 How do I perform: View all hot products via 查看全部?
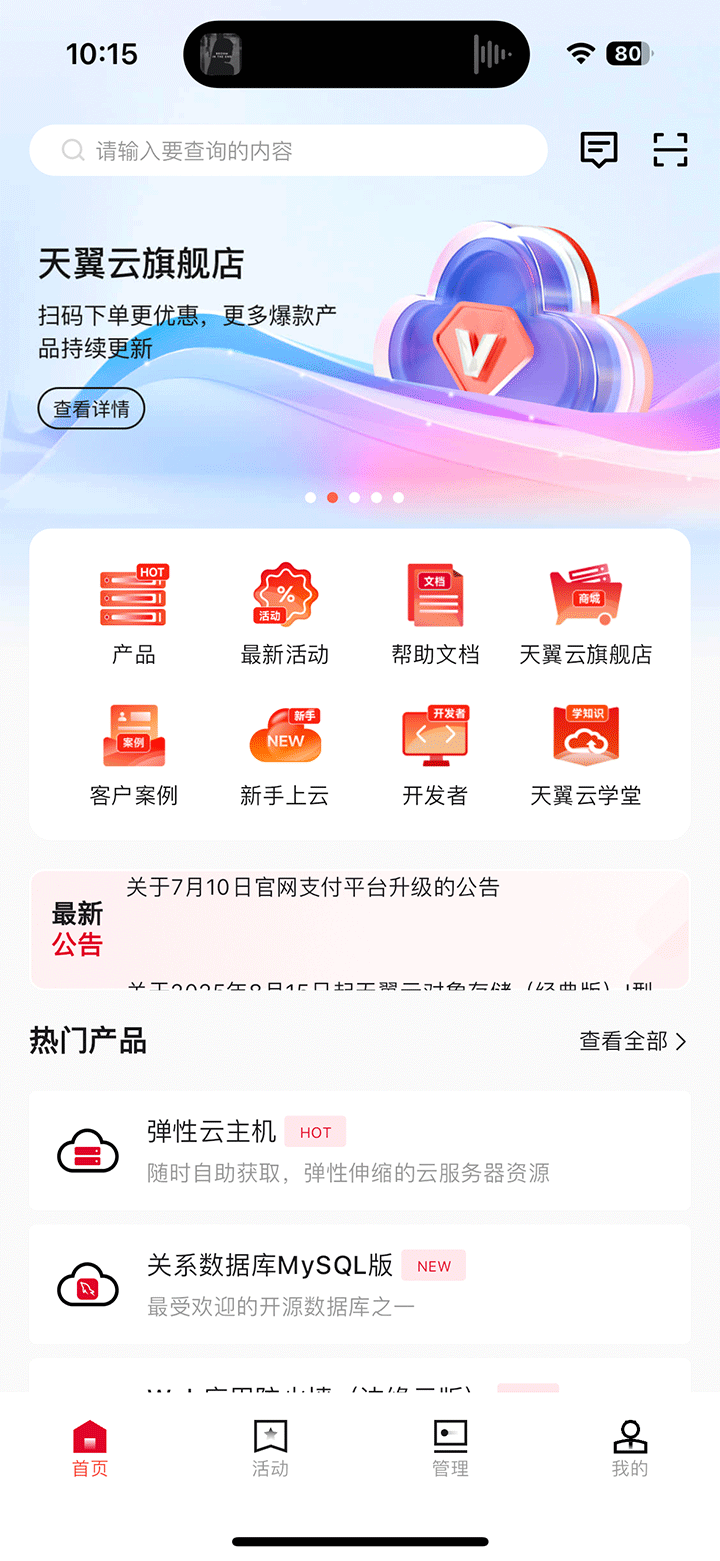(633, 1041)
